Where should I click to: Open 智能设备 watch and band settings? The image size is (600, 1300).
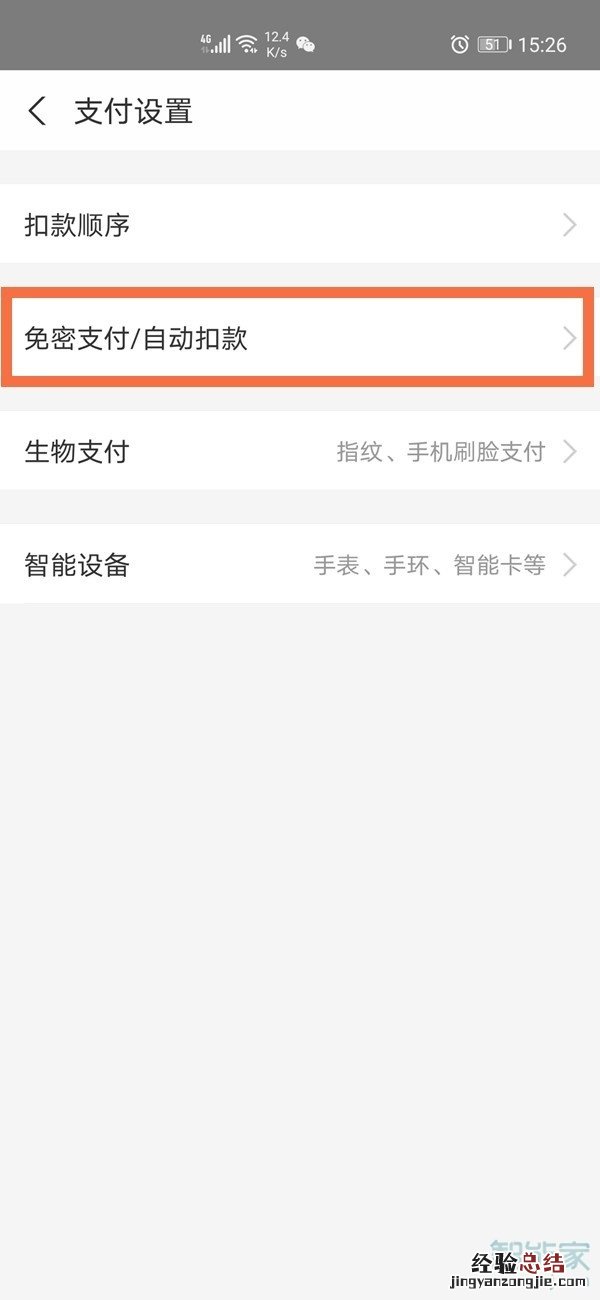[300, 566]
